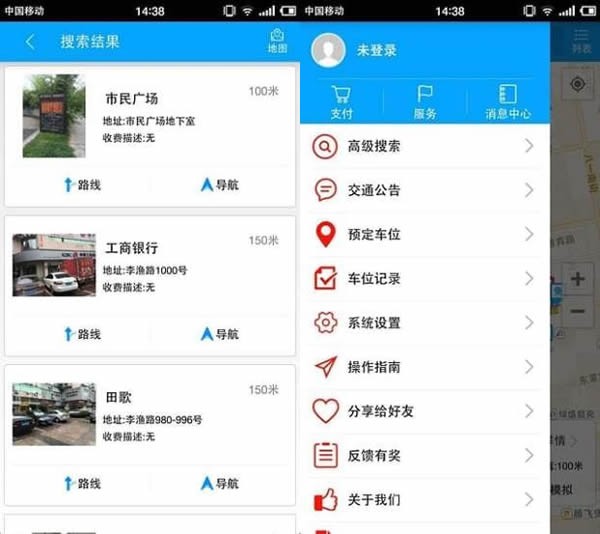Go back from the 搜索结果 page

pos(30,42)
